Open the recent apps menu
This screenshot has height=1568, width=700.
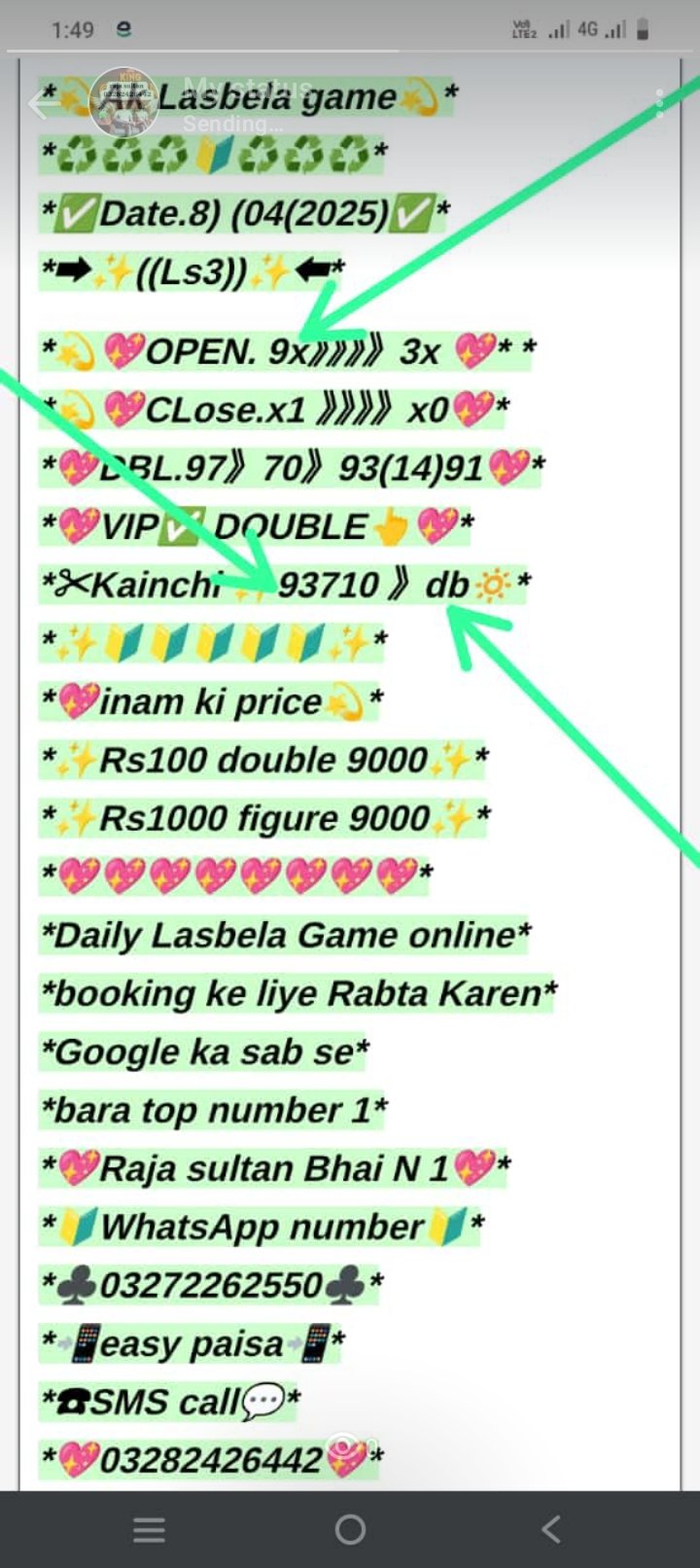(x=149, y=1529)
